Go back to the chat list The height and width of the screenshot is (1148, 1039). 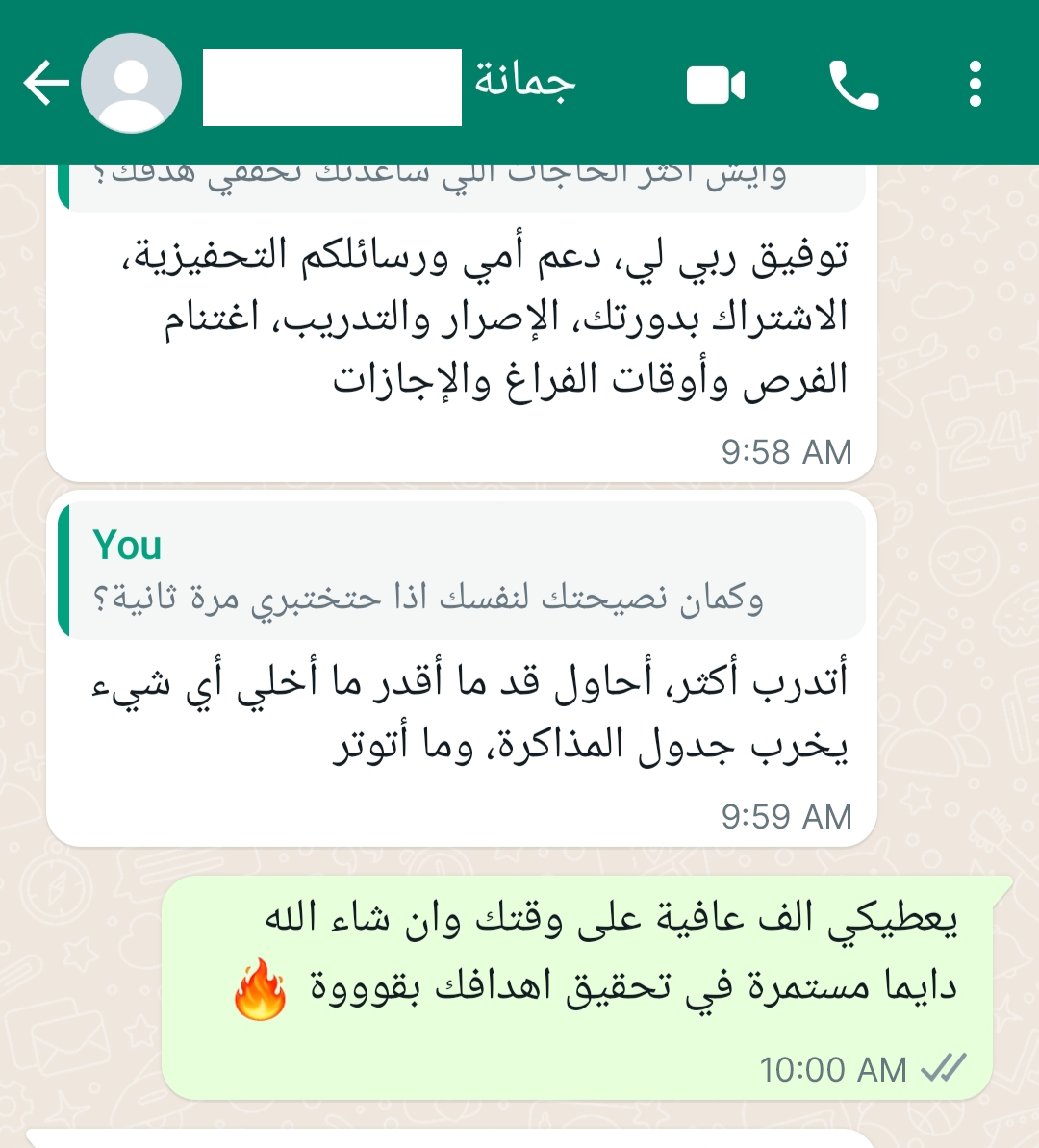pos(45,84)
